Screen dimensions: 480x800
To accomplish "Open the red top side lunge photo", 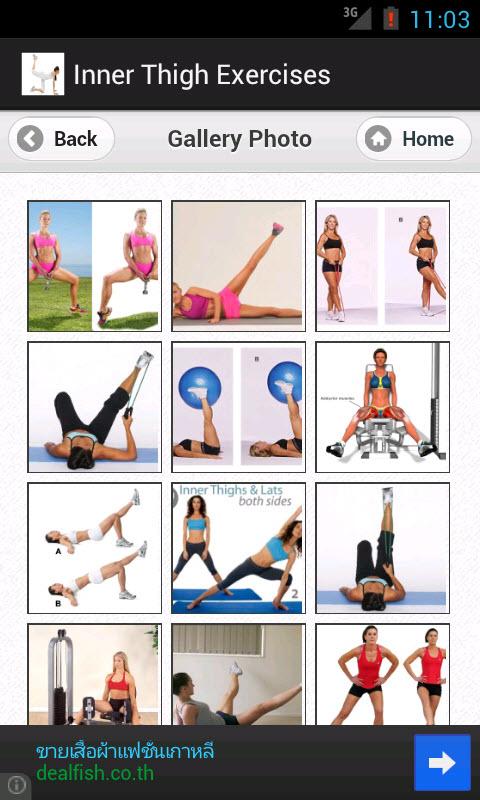I will pyautogui.click(x=383, y=674).
